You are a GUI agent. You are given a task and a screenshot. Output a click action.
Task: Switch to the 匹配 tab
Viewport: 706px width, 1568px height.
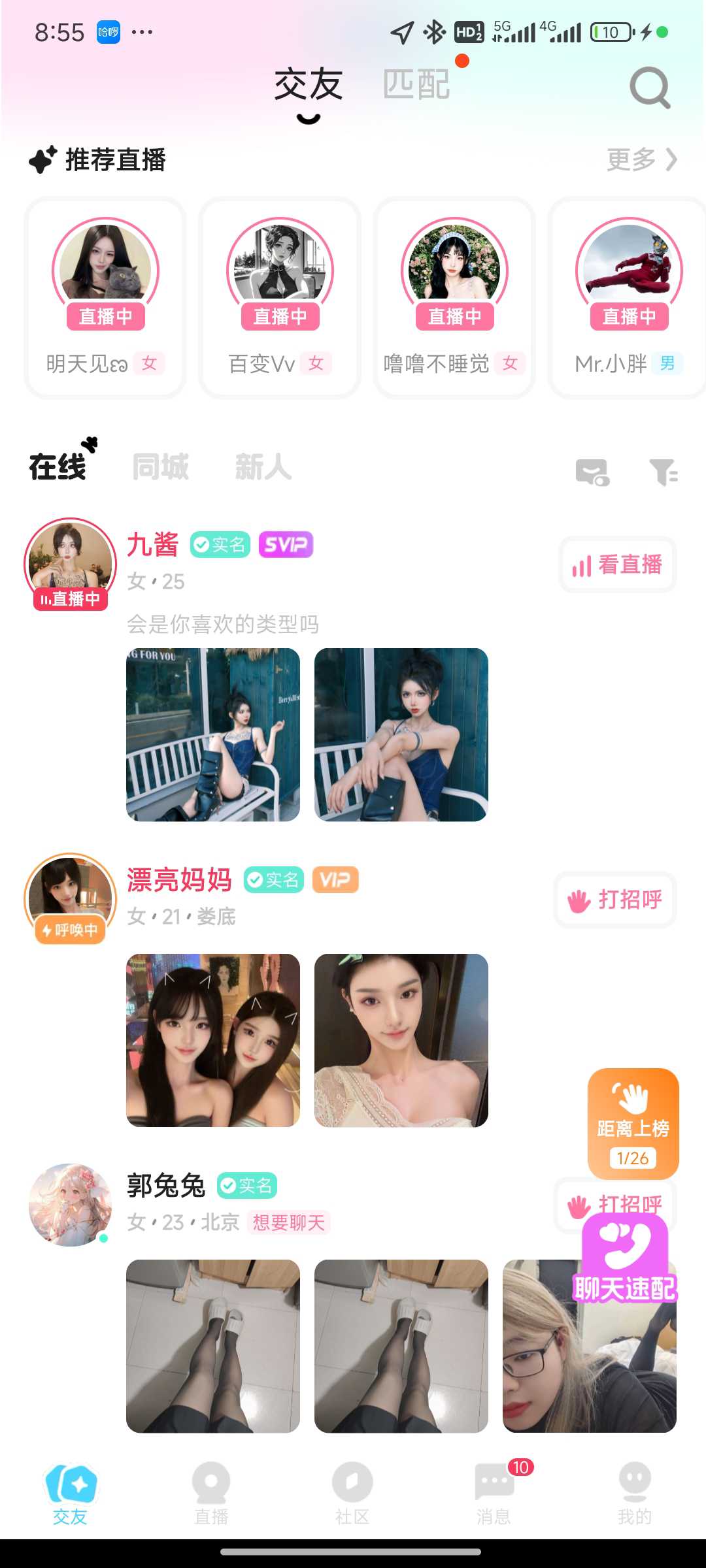pyautogui.click(x=416, y=85)
